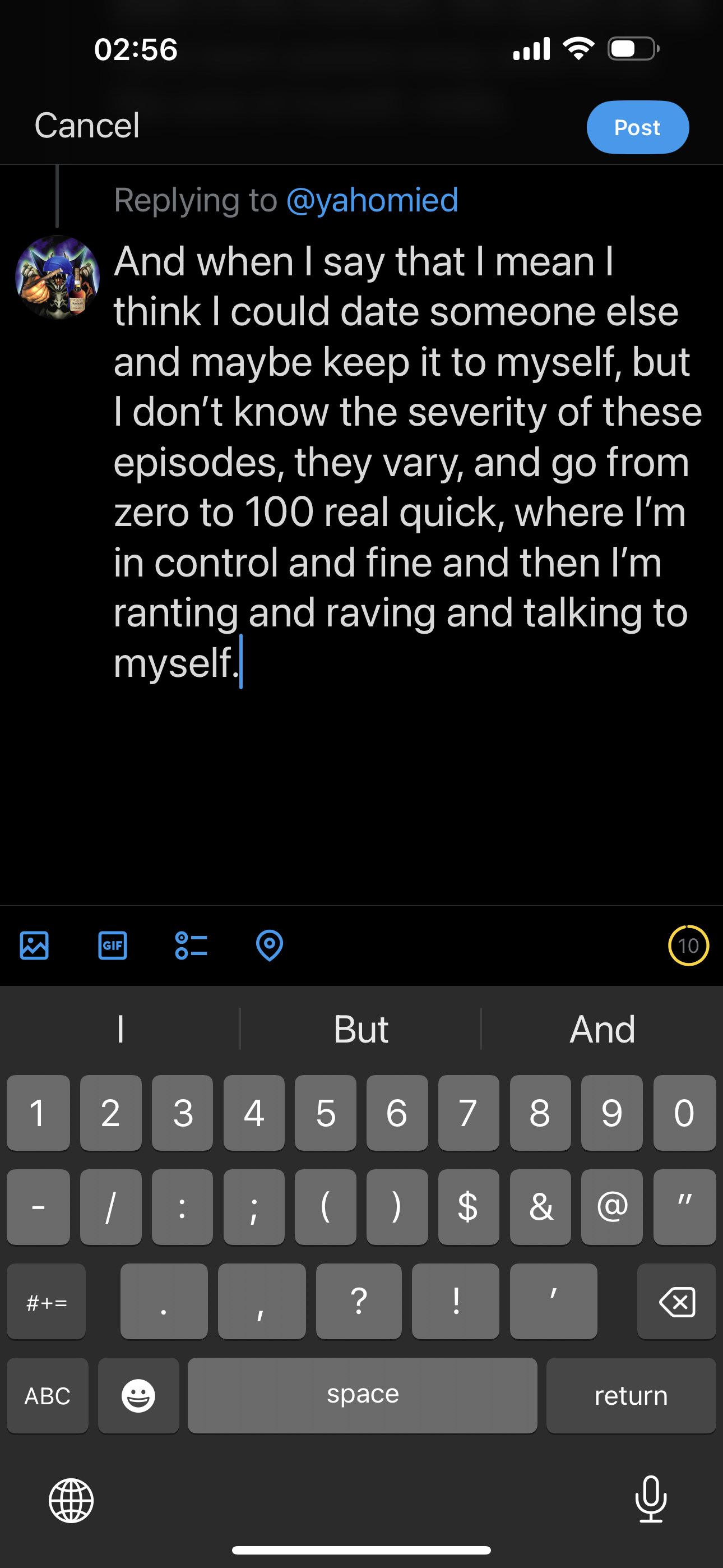The image size is (723, 1568).
Task: Hit the return key
Action: click(x=631, y=1395)
